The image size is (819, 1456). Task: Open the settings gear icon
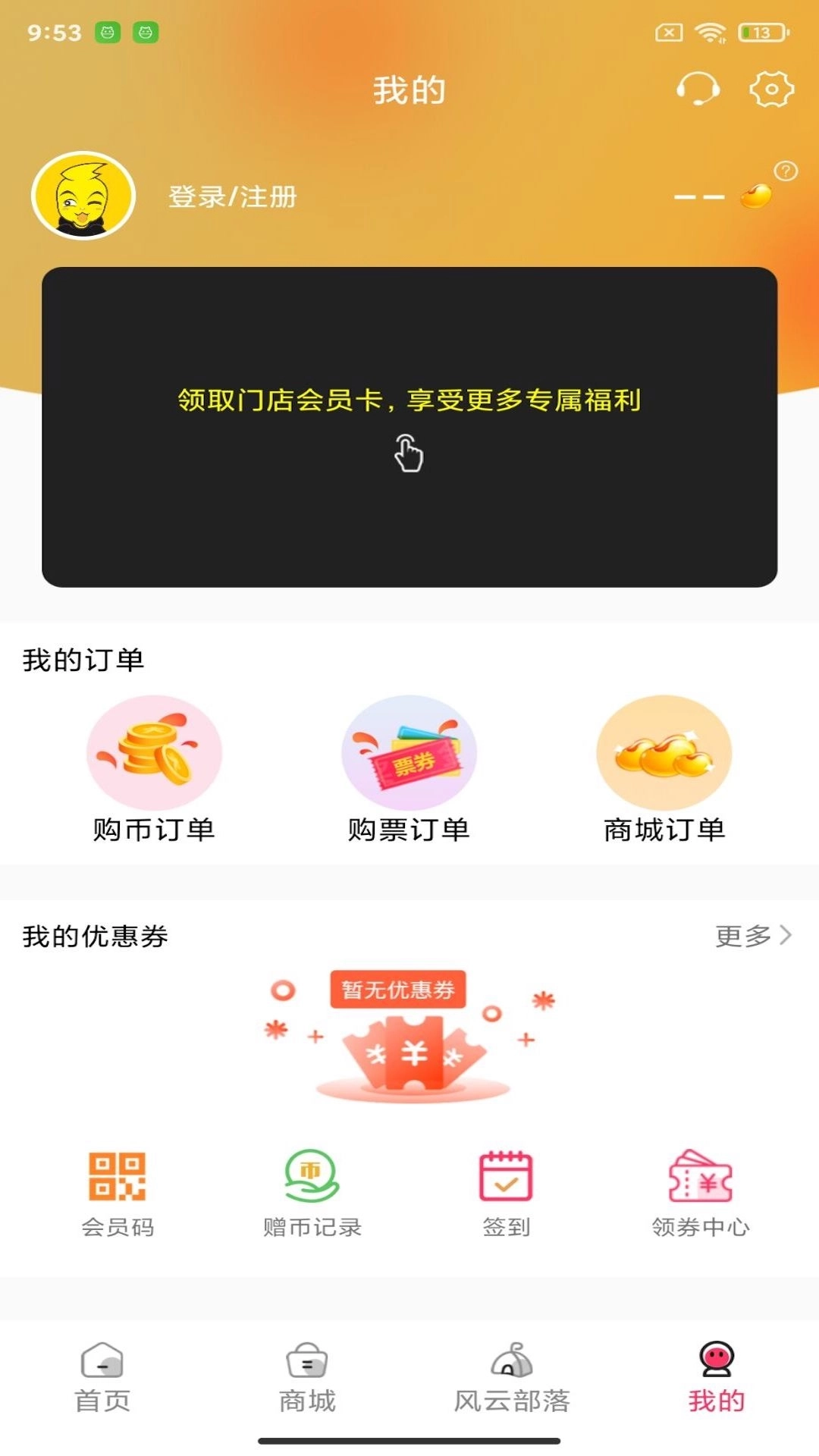pyautogui.click(x=770, y=89)
